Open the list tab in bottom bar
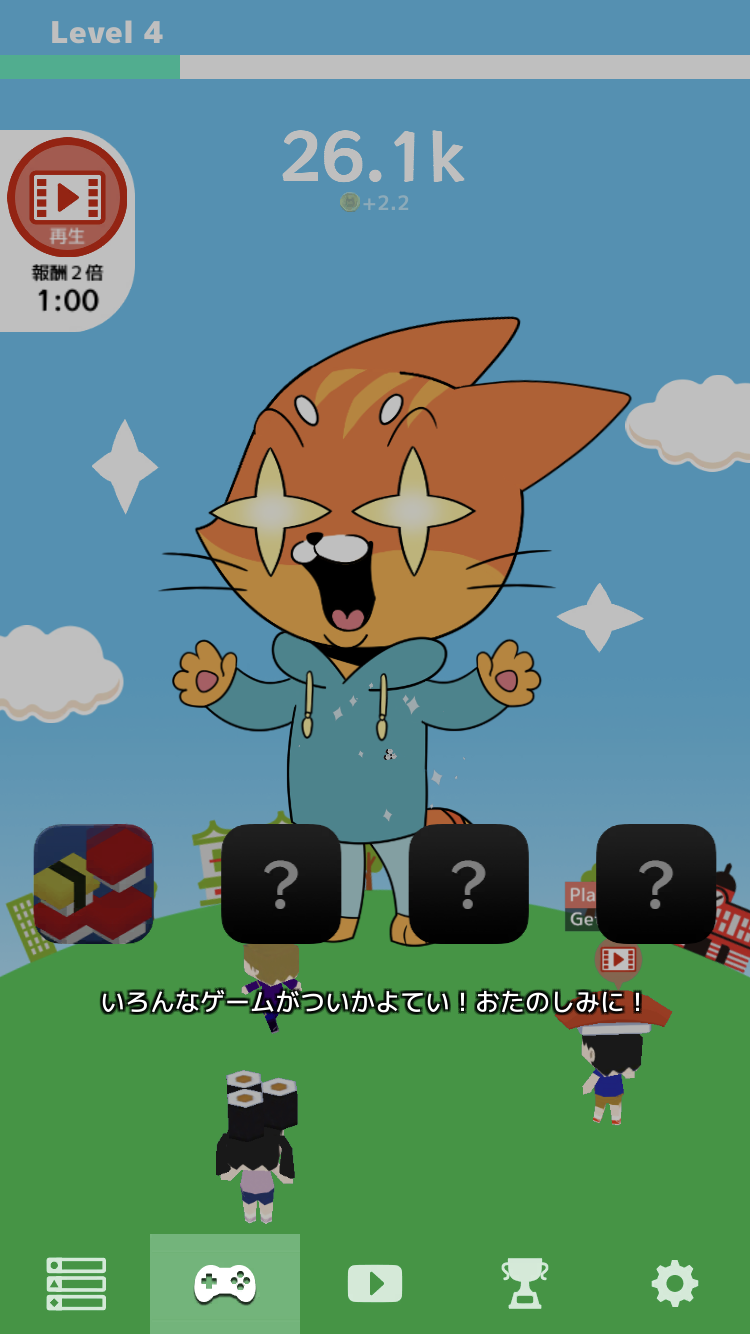The image size is (750, 1334). click(75, 1283)
